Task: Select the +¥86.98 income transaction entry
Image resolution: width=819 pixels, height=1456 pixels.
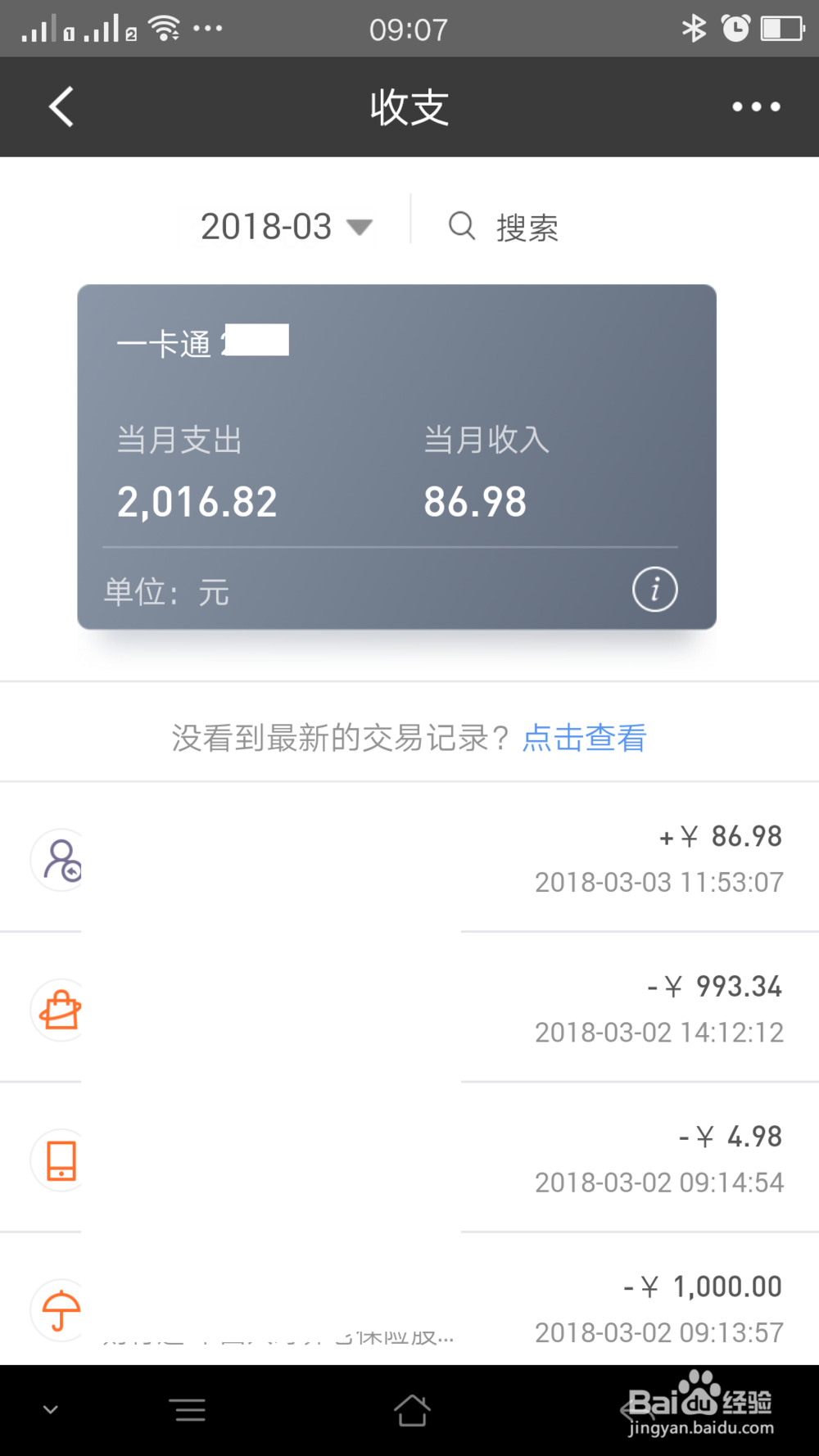Action: click(x=409, y=860)
